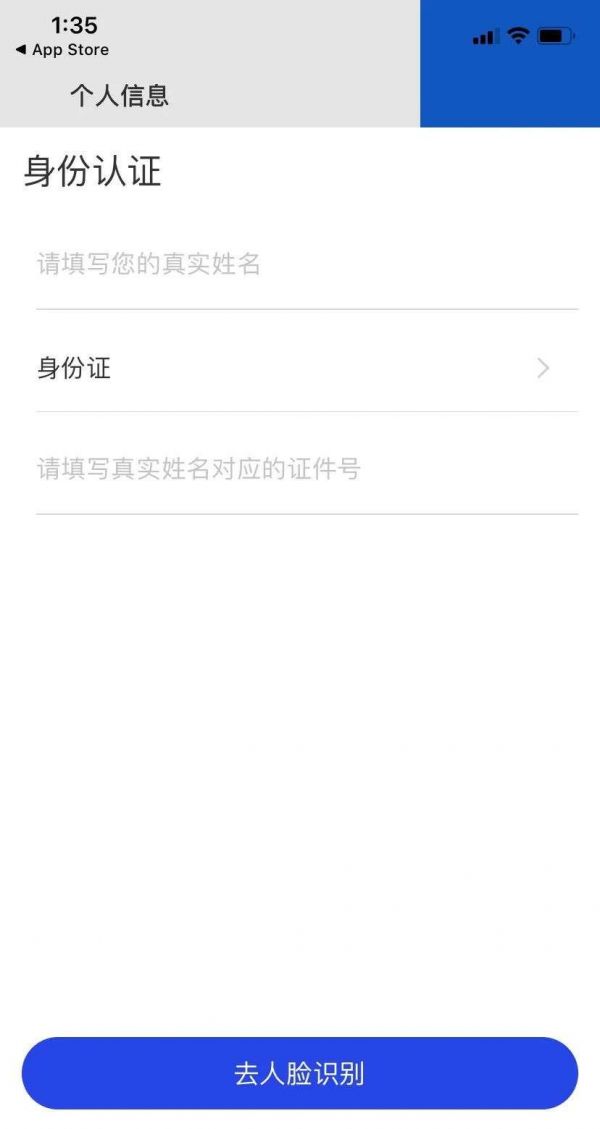Tap the 去人脸识别 button
The width and height of the screenshot is (600, 1129).
tap(300, 1074)
